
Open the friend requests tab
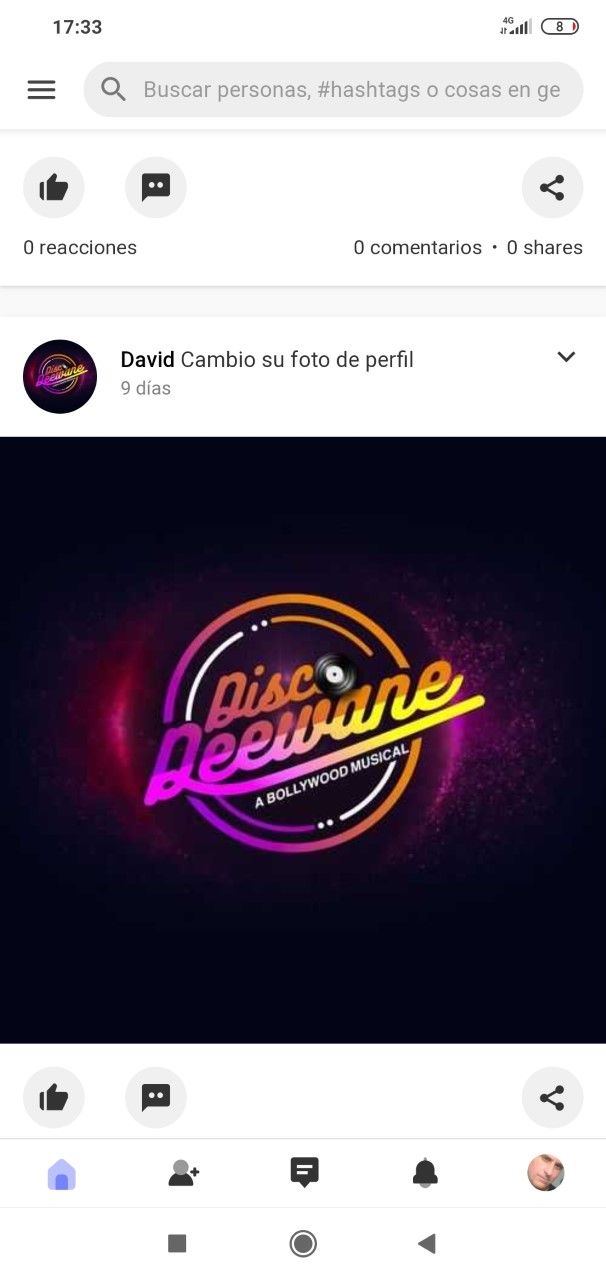183,1173
